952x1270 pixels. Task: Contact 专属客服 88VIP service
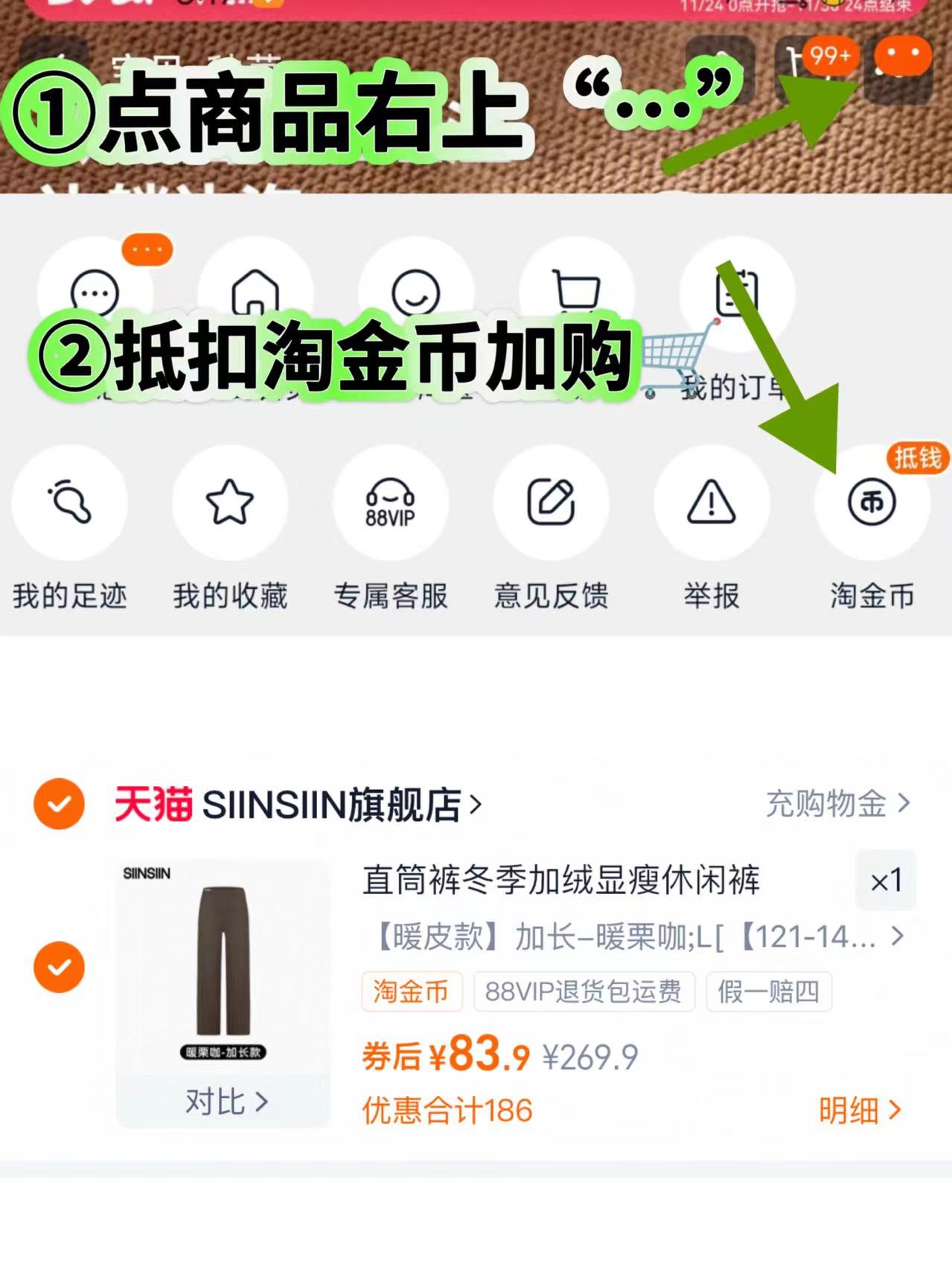click(392, 503)
